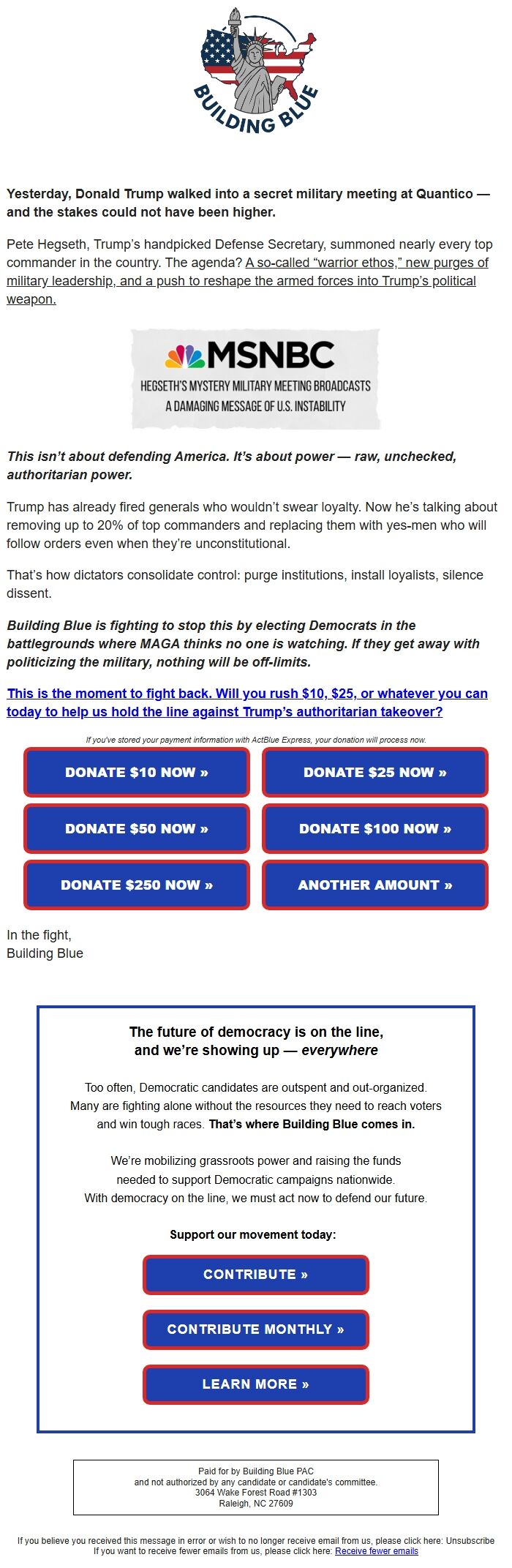512x1568 pixels.
Task: Open Another Amount donation option
Action: (375, 885)
